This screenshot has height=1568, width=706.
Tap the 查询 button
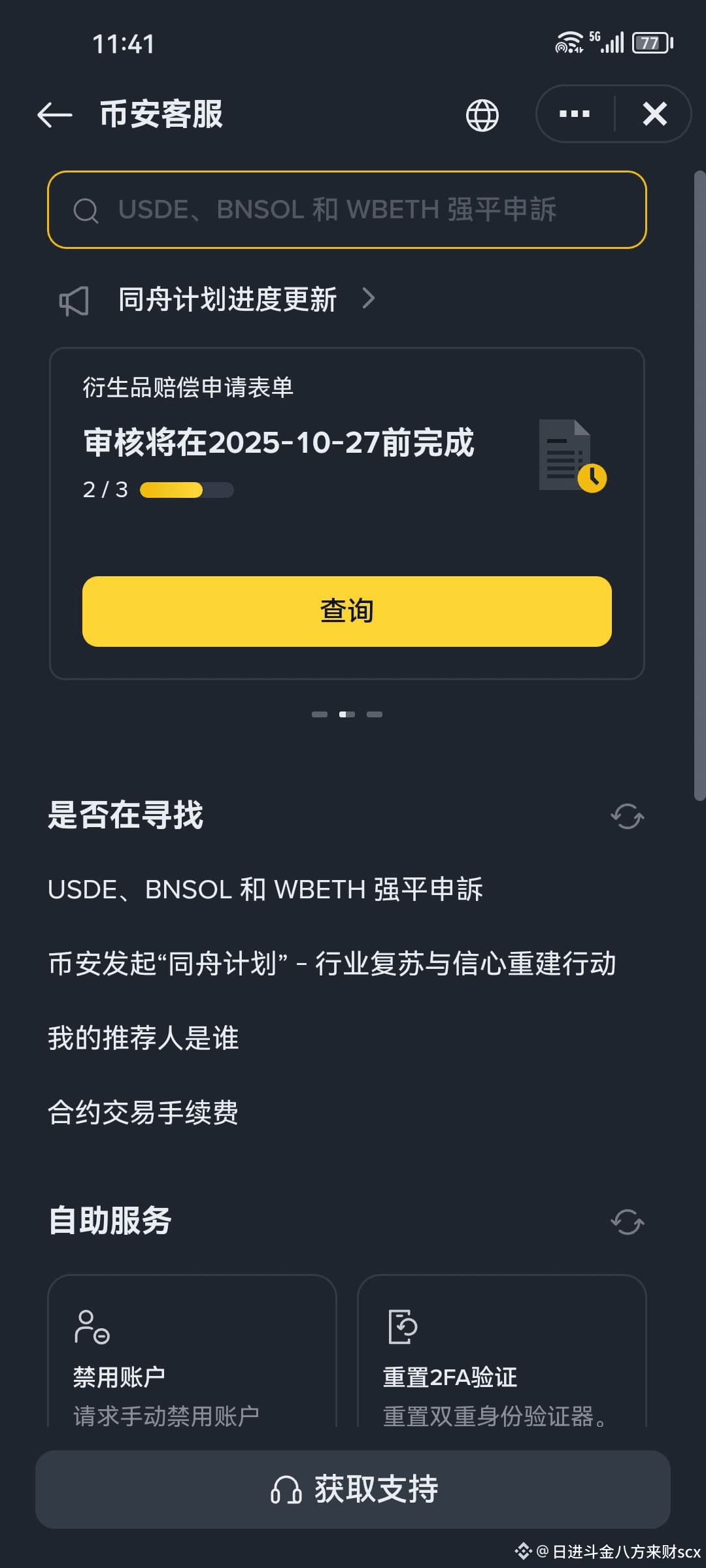(346, 612)
